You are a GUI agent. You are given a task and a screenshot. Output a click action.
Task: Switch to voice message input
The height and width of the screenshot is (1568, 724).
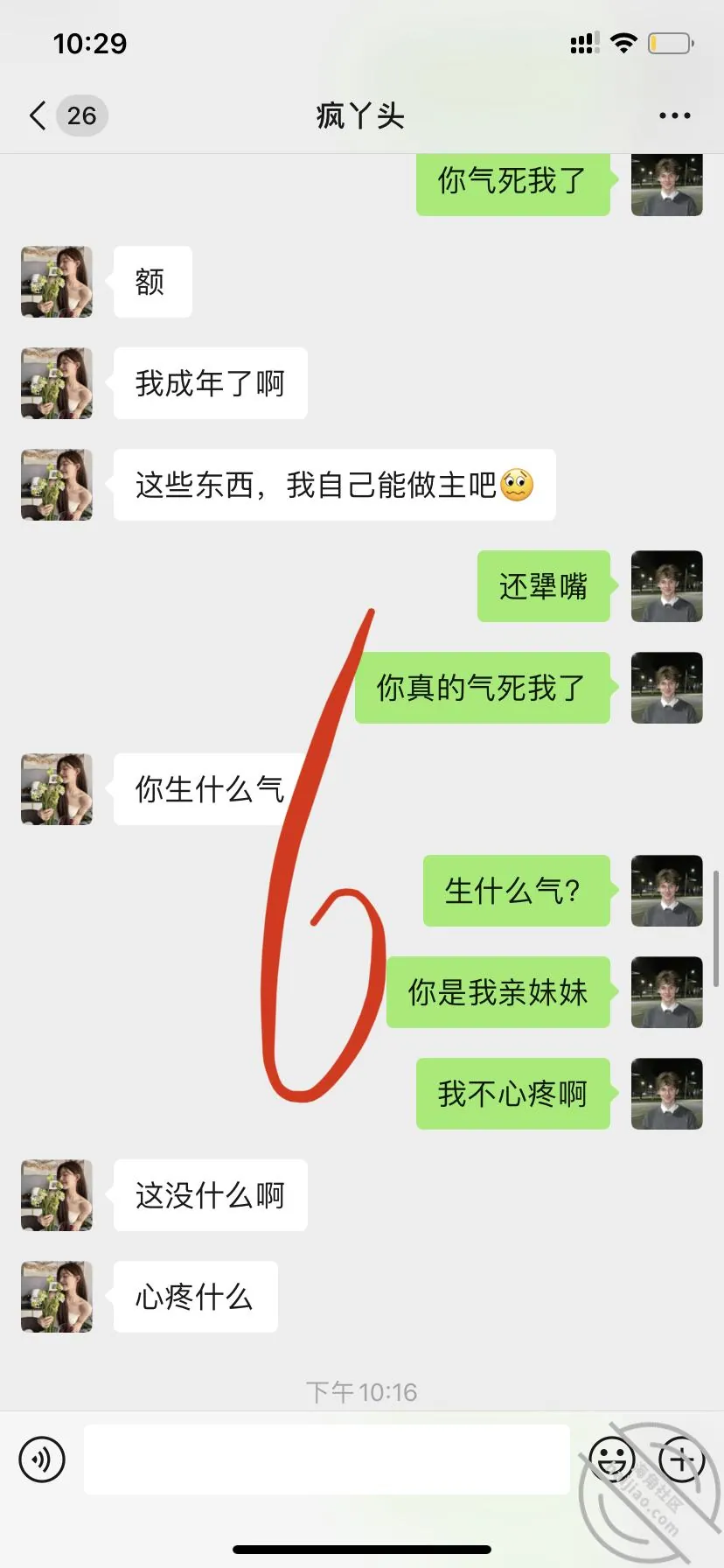point(42,1459)
